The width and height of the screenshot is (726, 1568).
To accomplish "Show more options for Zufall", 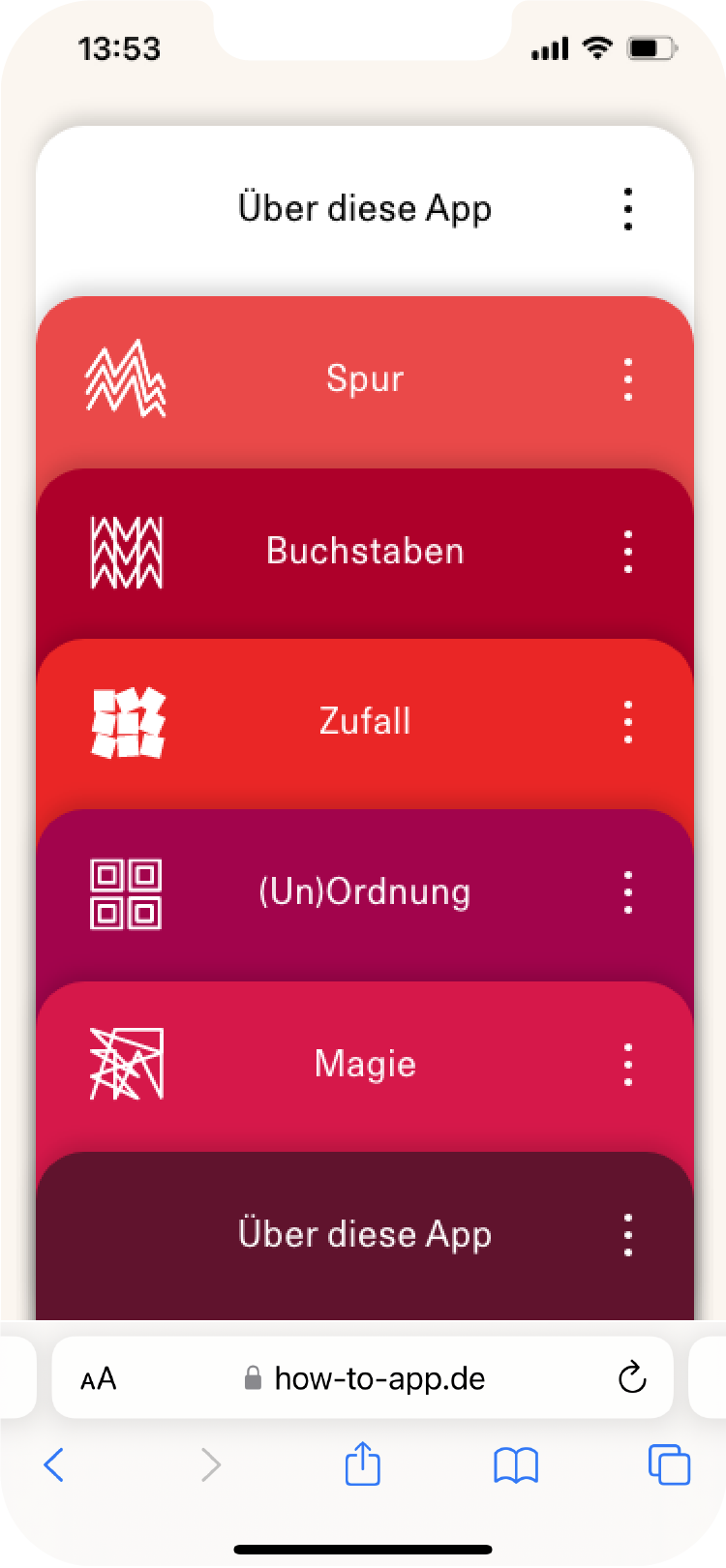I will click(628, 721).
